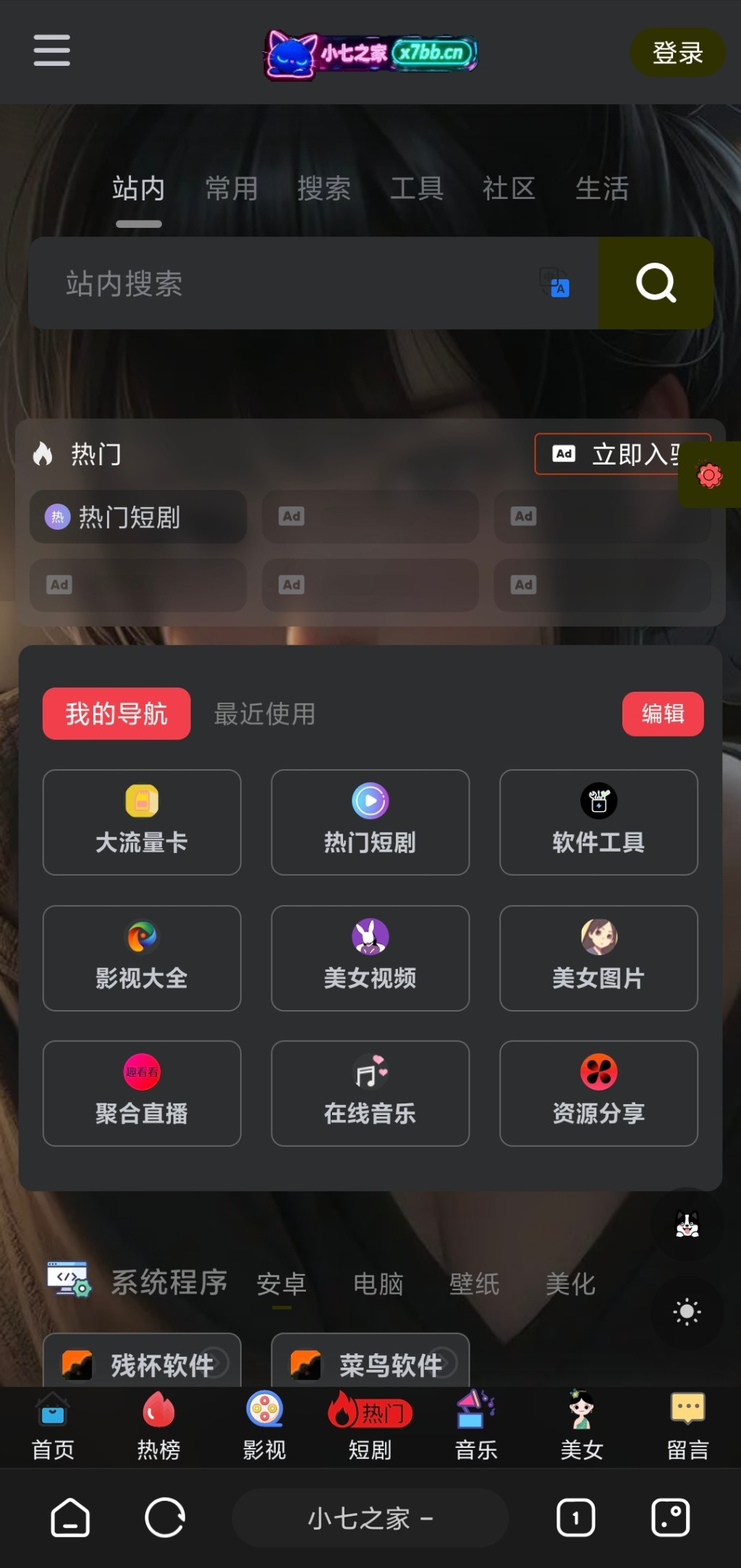This screenshot has width=741, height=1568.
Task: Tap the 立即入驻 ad button
Action: [x=622, y=454]
